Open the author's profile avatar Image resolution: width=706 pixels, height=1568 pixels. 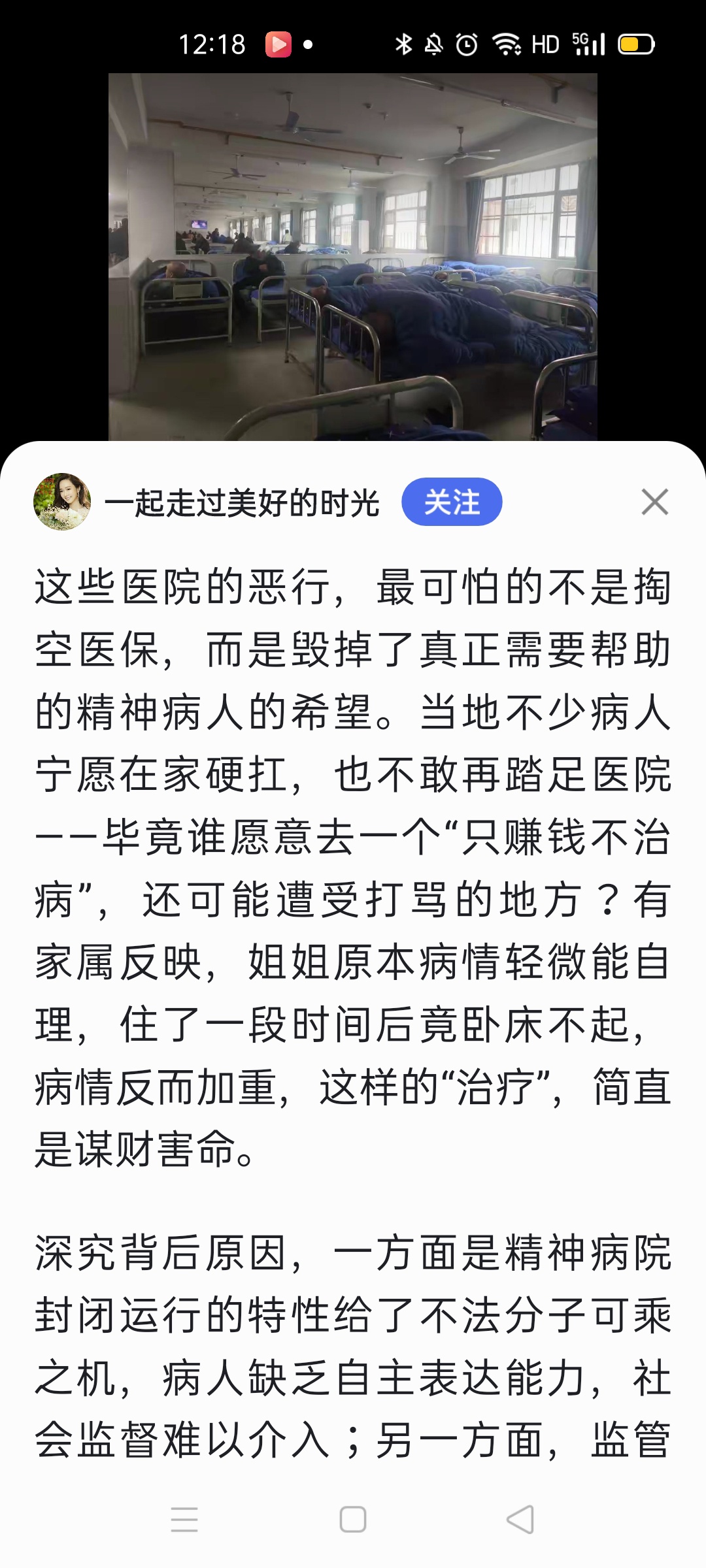[62, 502]
